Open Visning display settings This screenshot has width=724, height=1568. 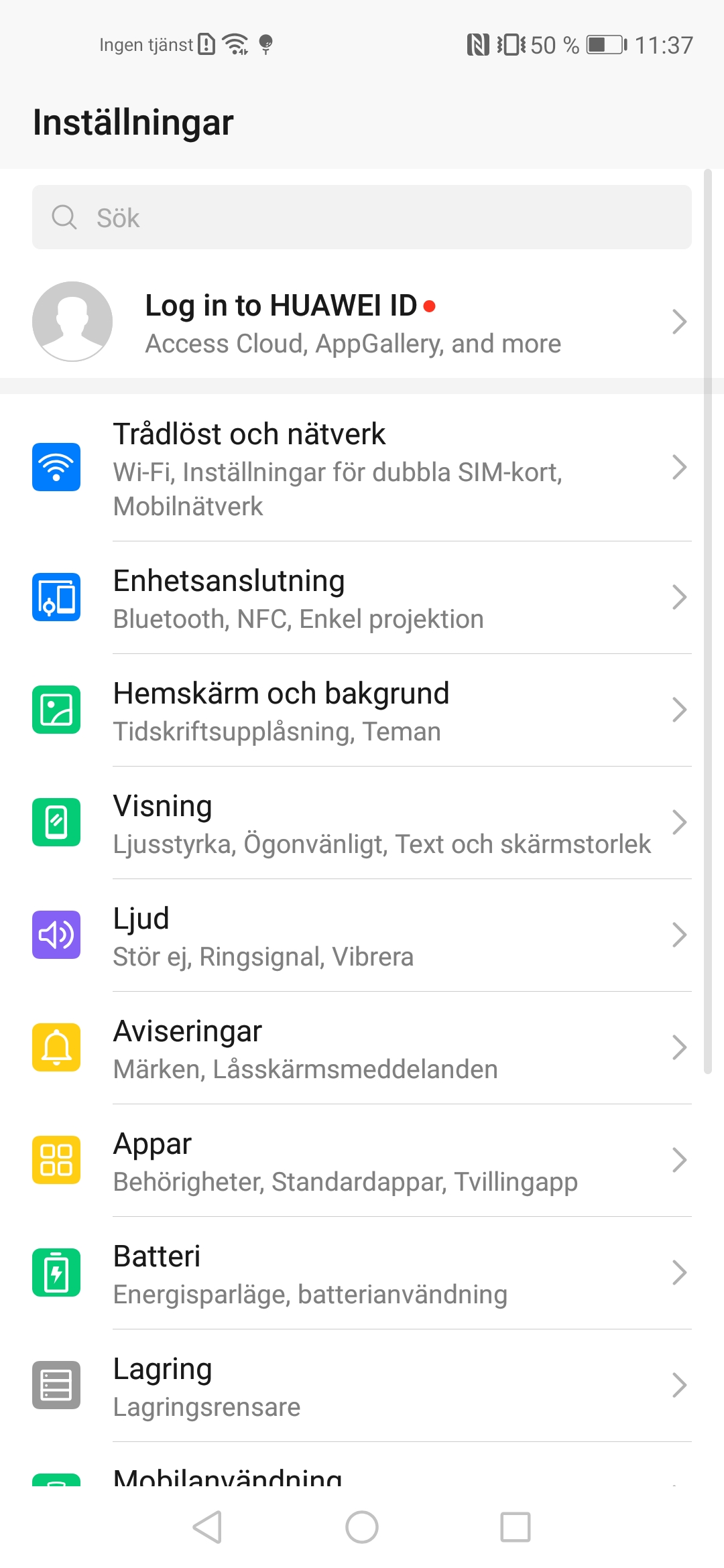362,823
